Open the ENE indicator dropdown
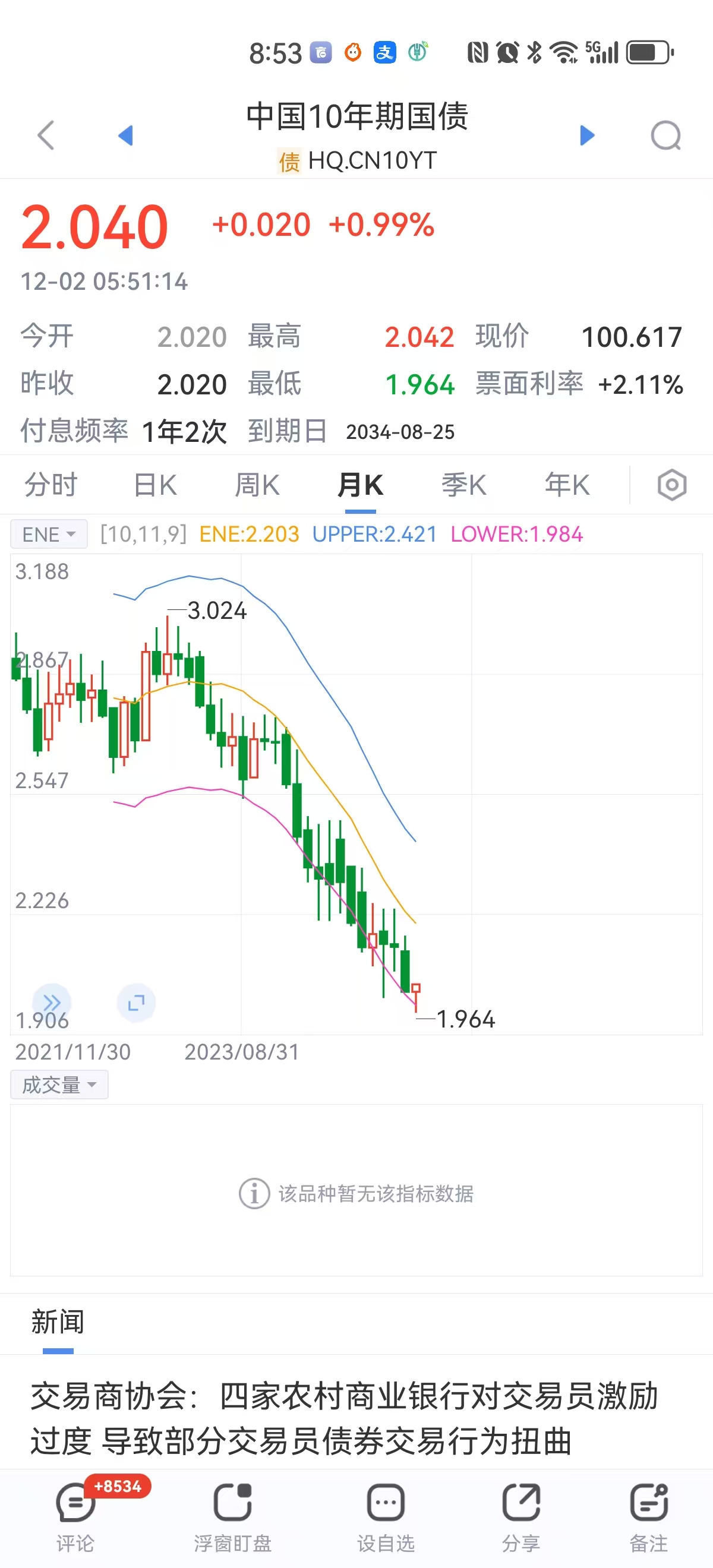 [49, 535]
